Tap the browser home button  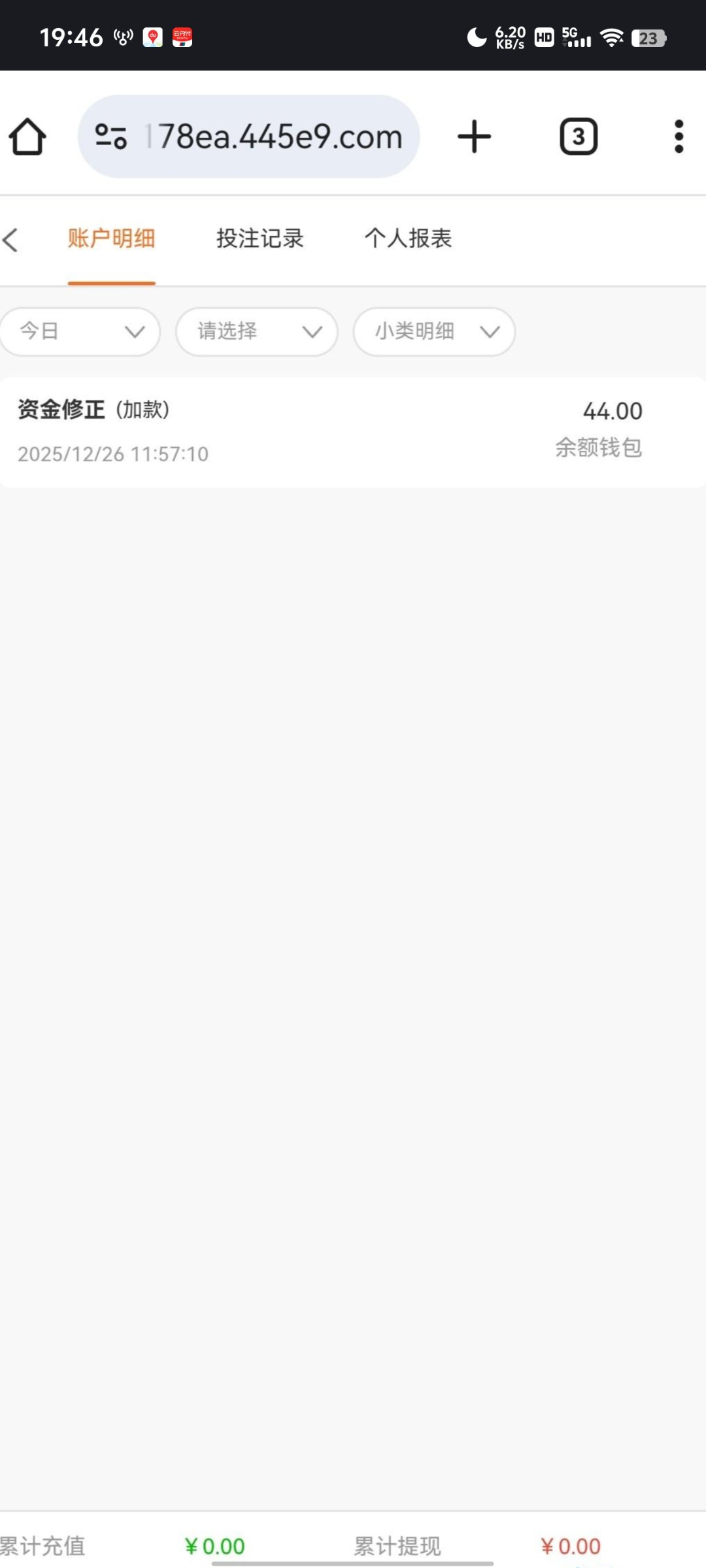27,137
